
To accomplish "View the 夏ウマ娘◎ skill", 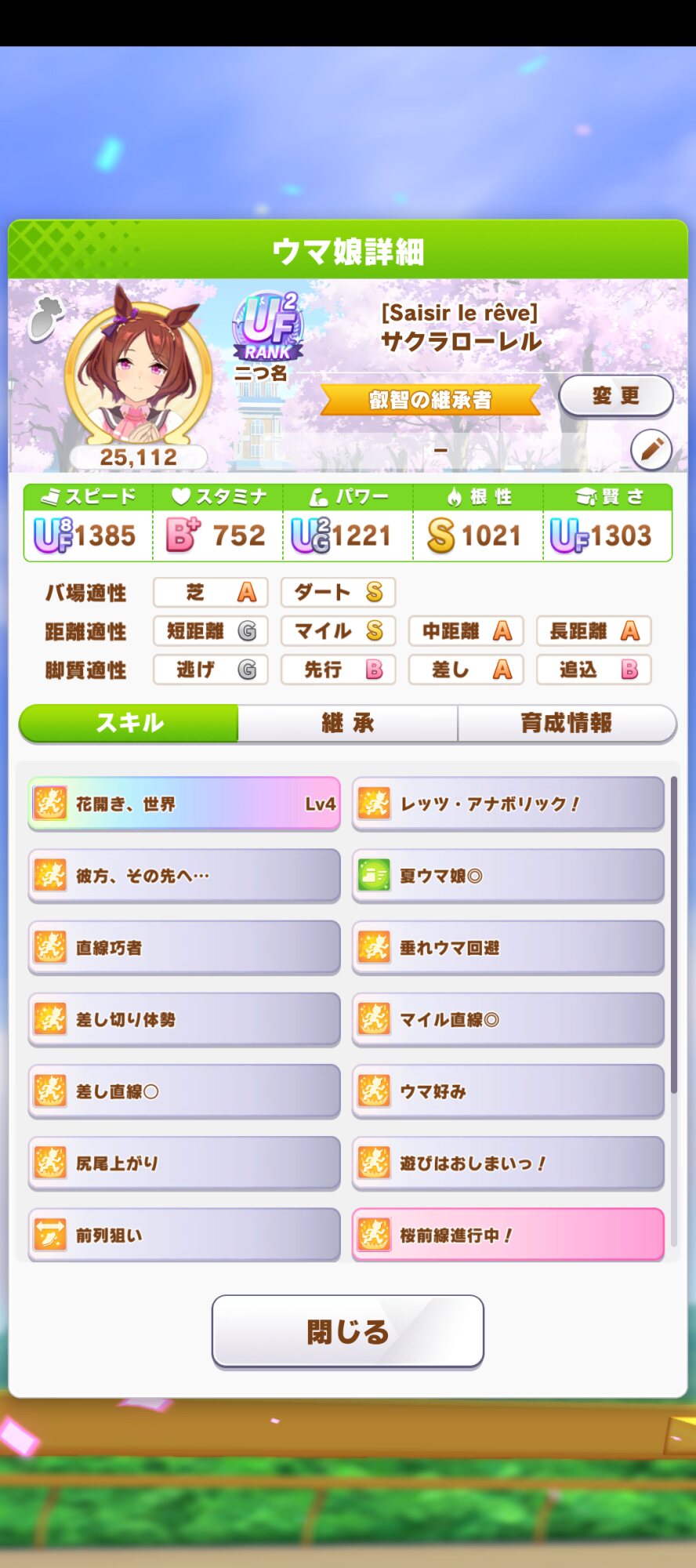I will (x=508, y=876).
